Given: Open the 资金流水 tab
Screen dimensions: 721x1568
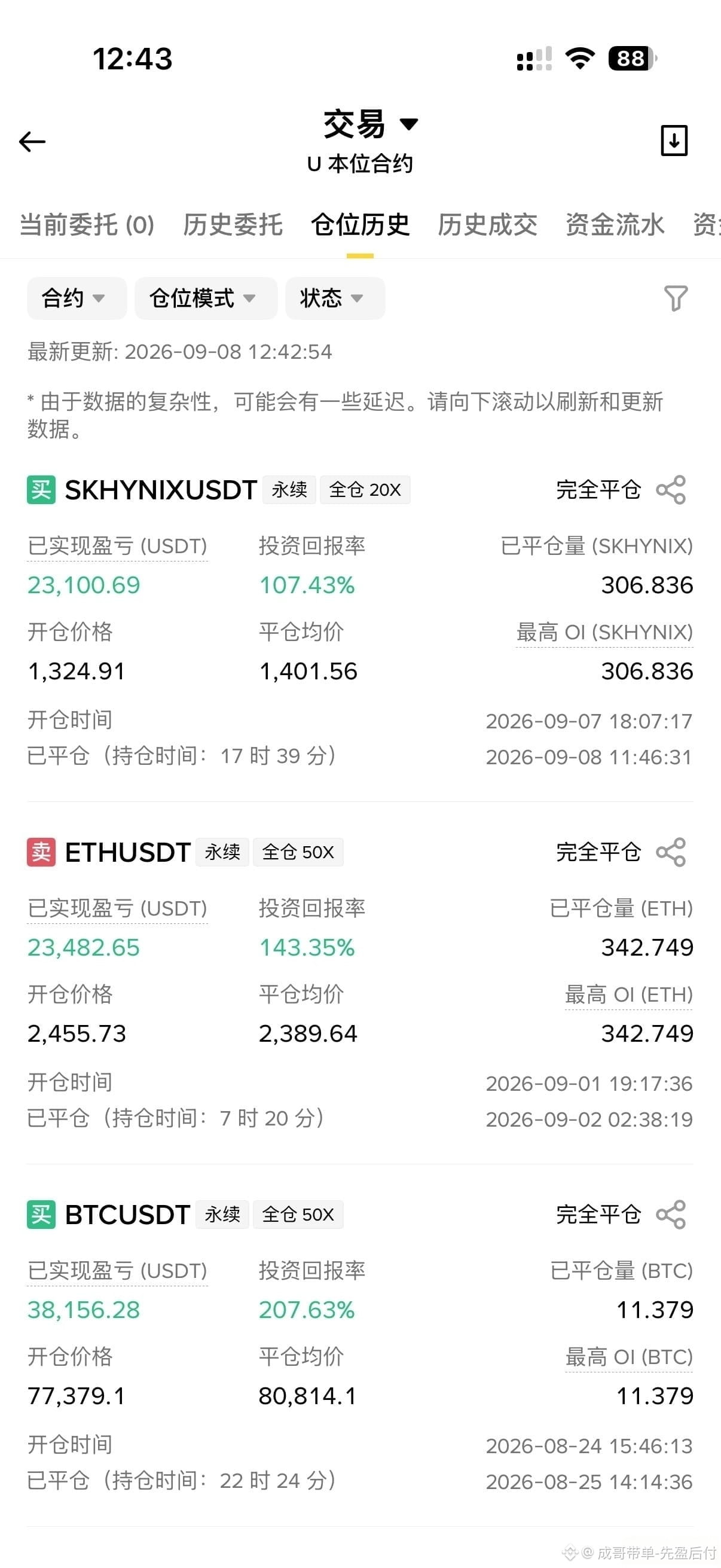Looking at the screenshot, I should coord(615,225).
